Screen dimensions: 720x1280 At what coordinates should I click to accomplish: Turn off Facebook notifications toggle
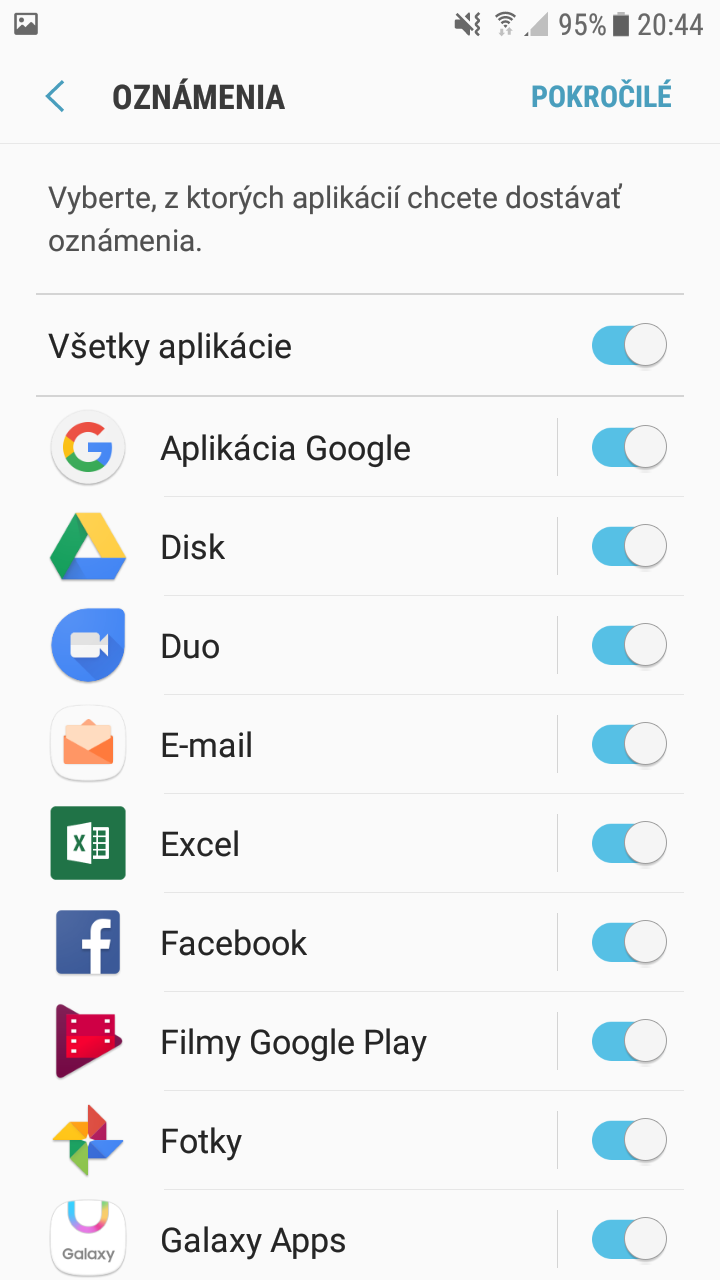[x=629, y=942]
